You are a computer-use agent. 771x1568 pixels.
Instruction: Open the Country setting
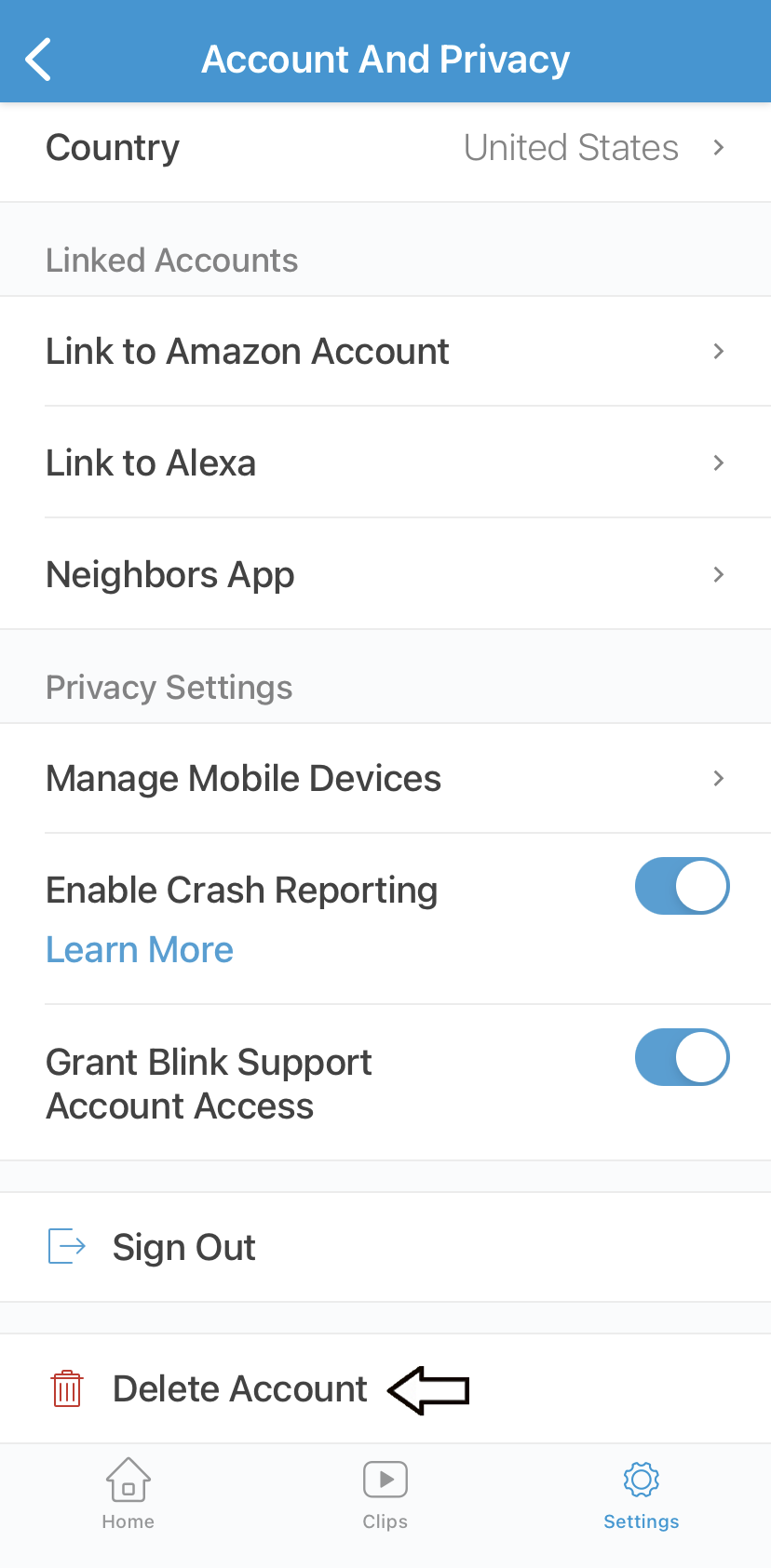(385, 149)
